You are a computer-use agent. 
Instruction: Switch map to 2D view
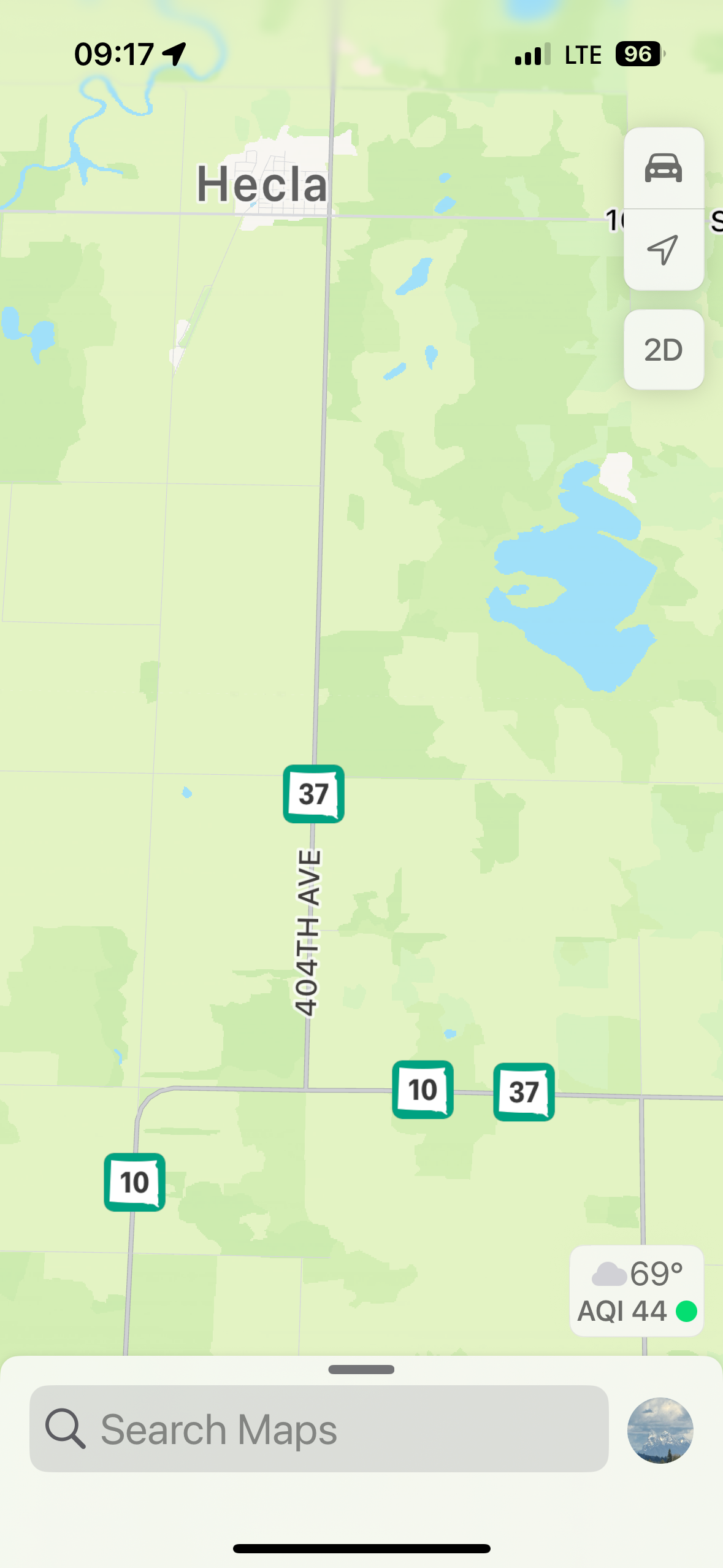663,350
